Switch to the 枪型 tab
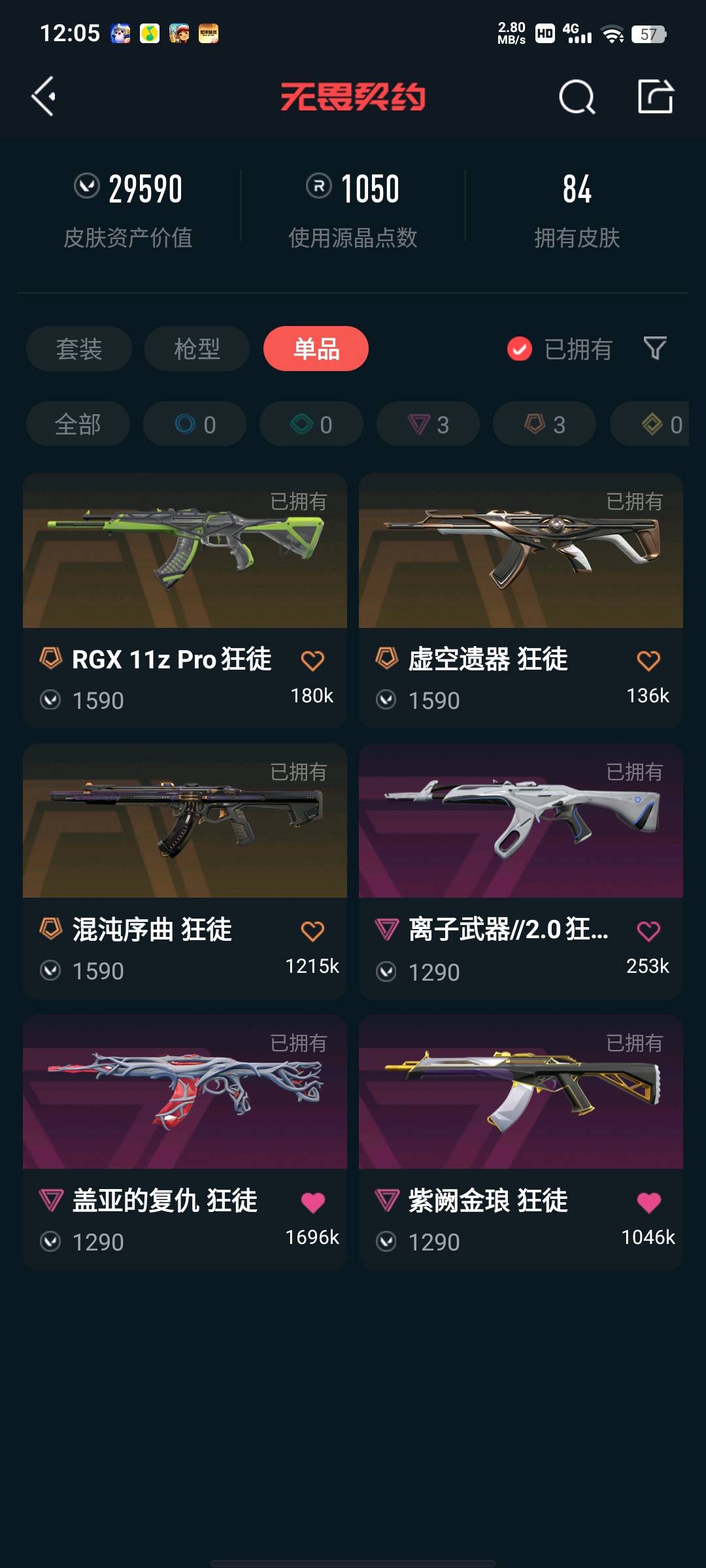Image resolution: width=706 pixels, height=1568 pixels. (x=197, y=349)
